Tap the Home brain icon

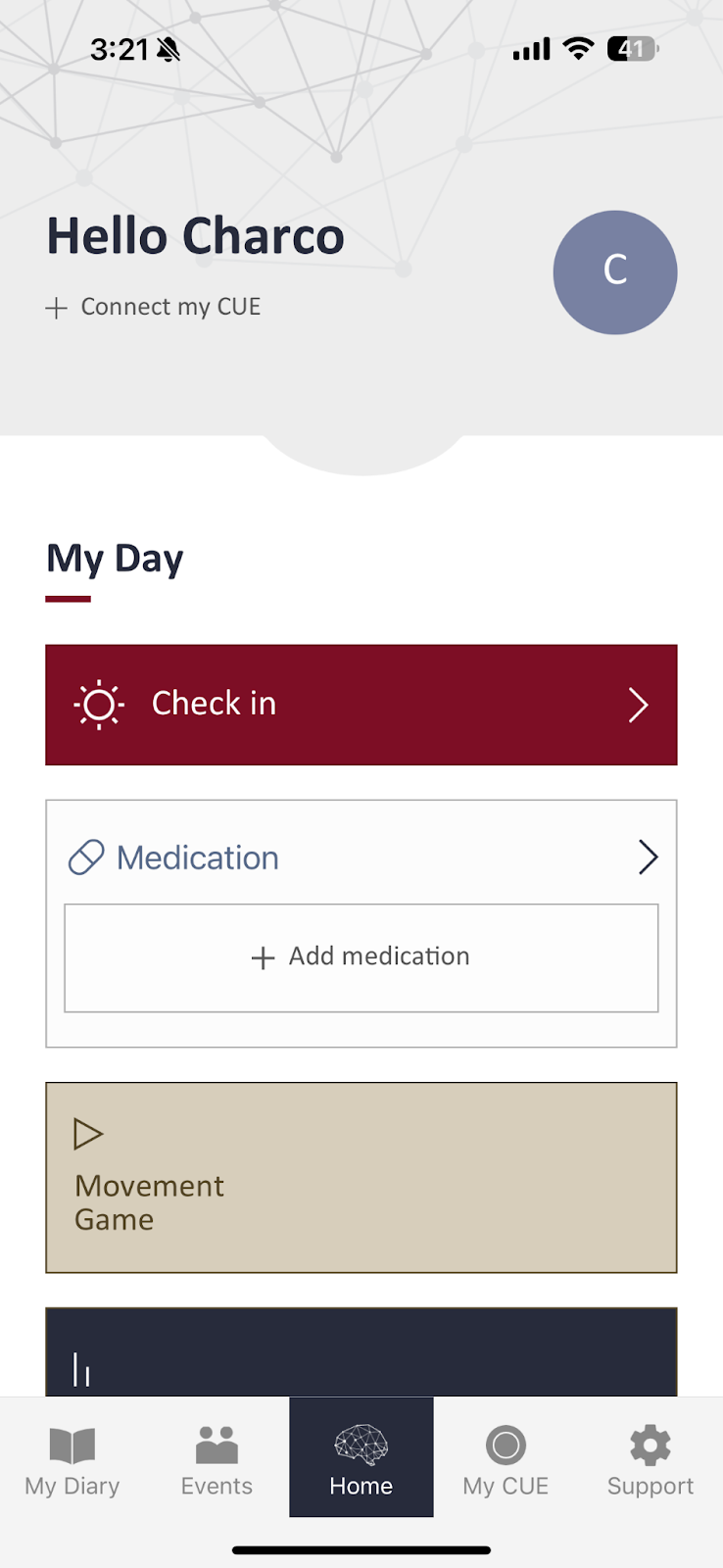361,1444
